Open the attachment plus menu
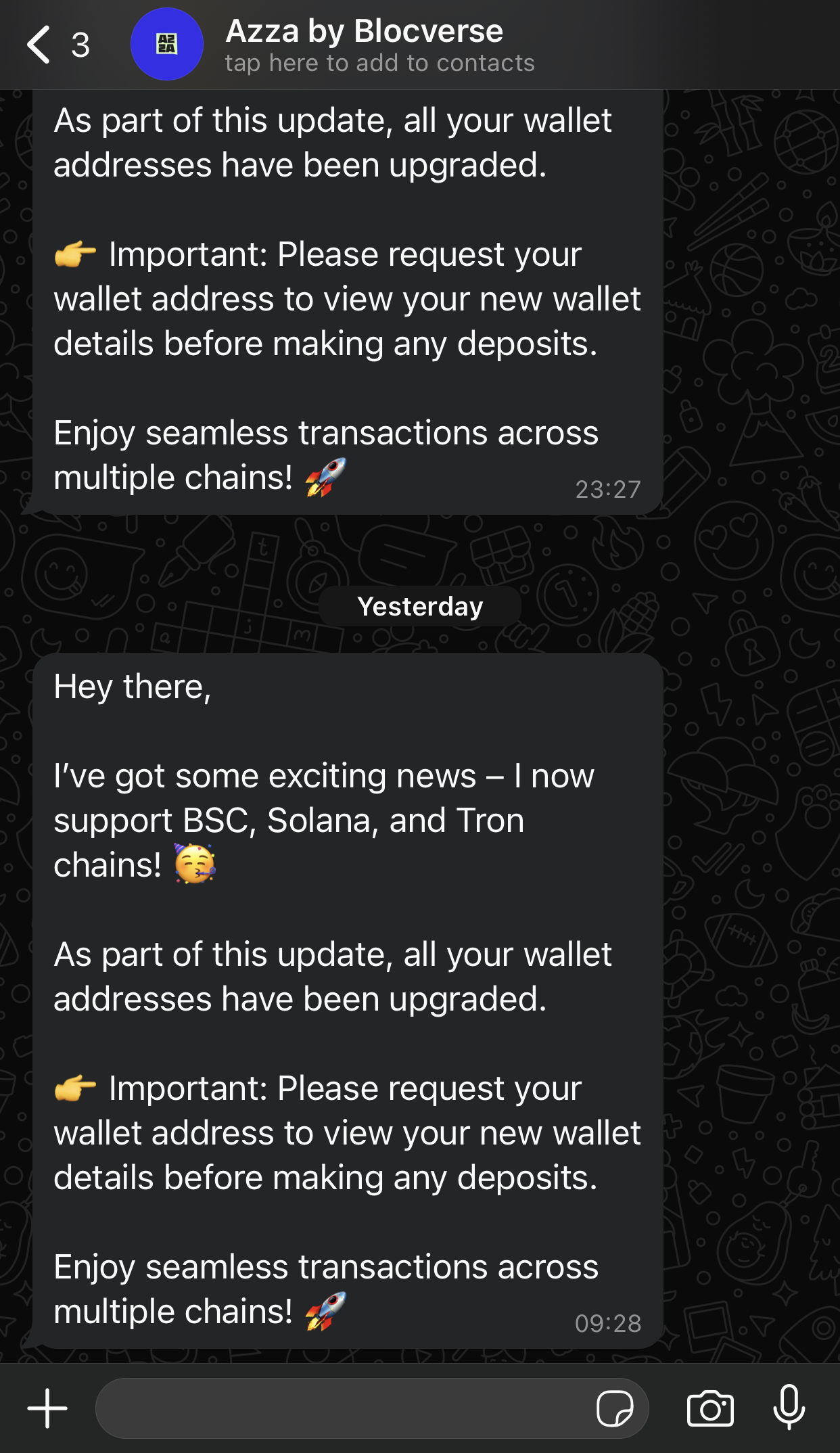This screenshot has height=1453, width=840. click(47, 1408)
